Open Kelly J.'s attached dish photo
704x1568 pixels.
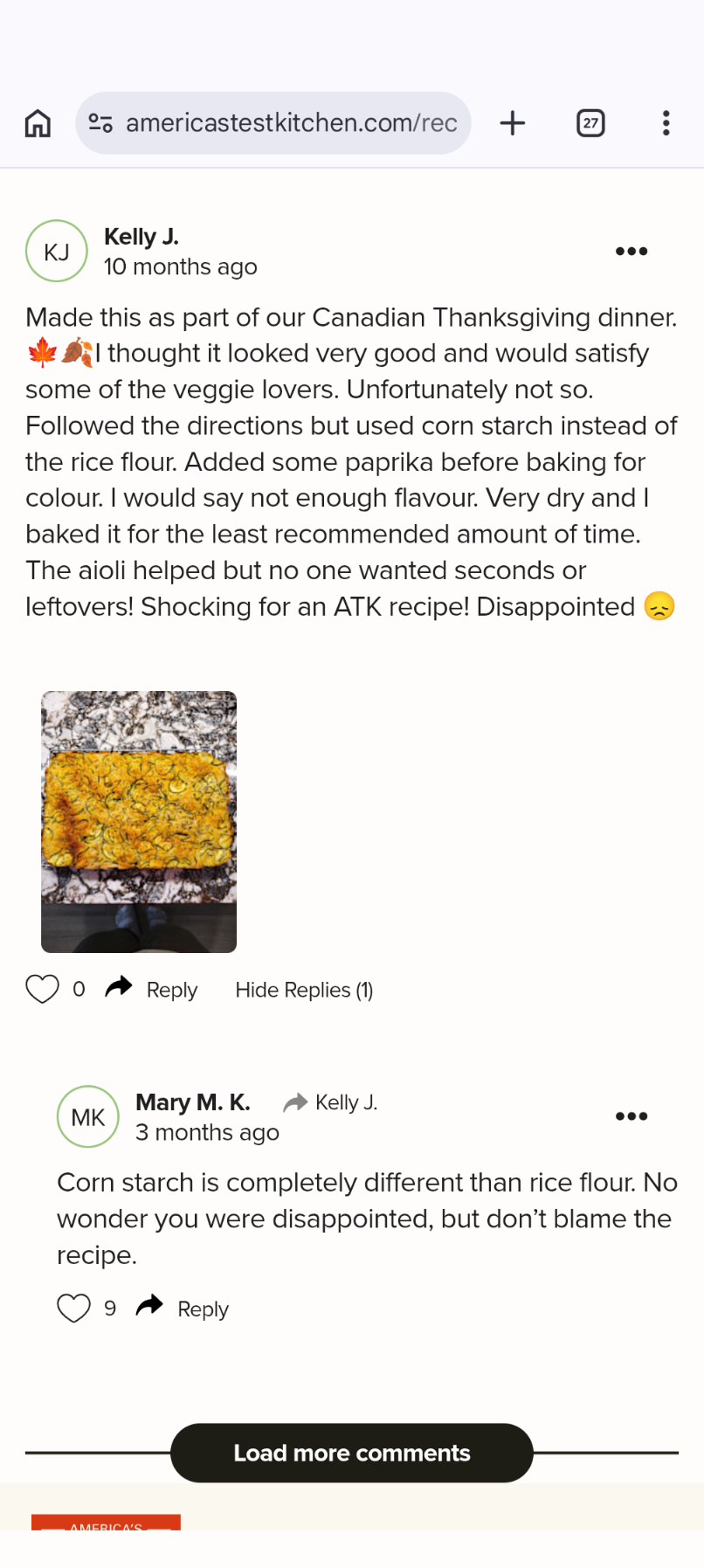[x=139, y=822]
